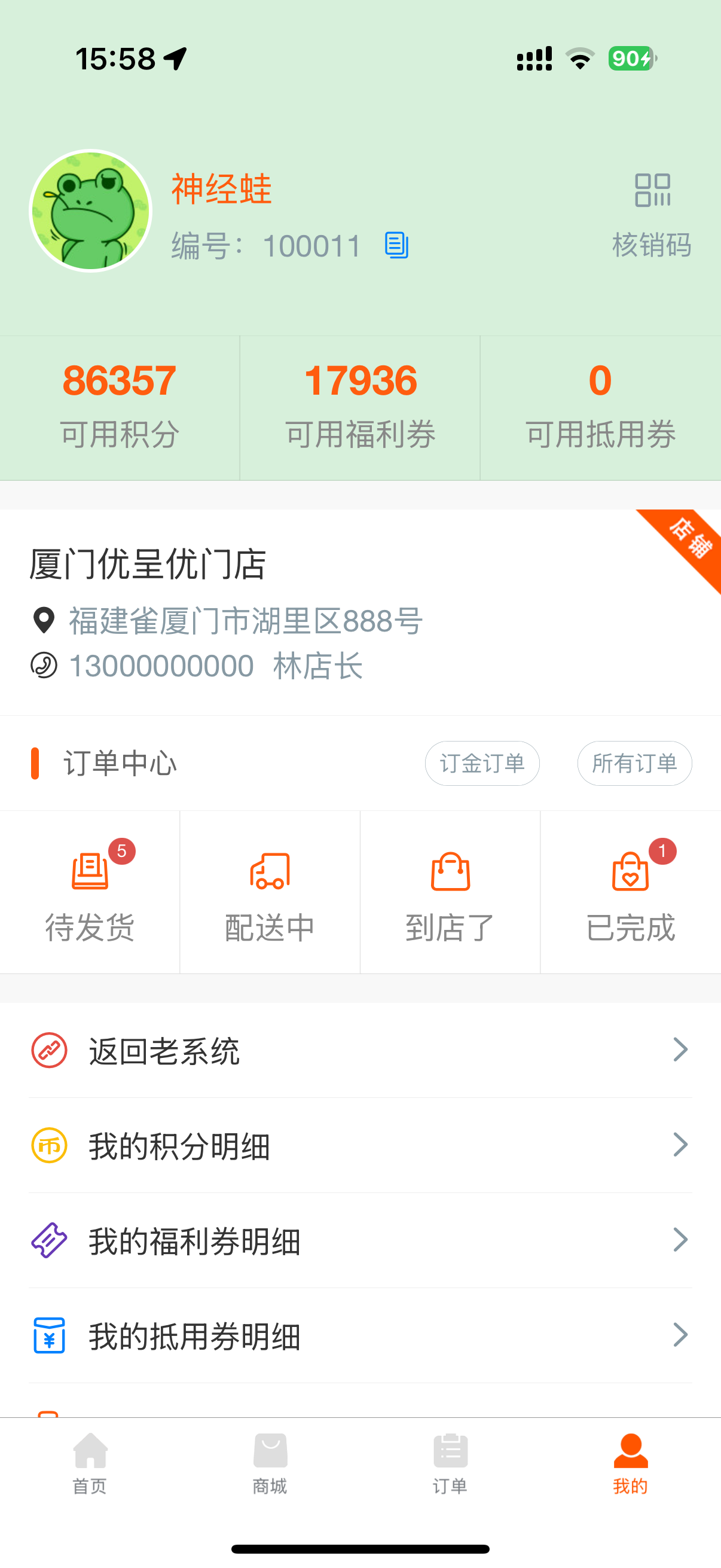Tap the 904 battery indicator

pos(630,59)
